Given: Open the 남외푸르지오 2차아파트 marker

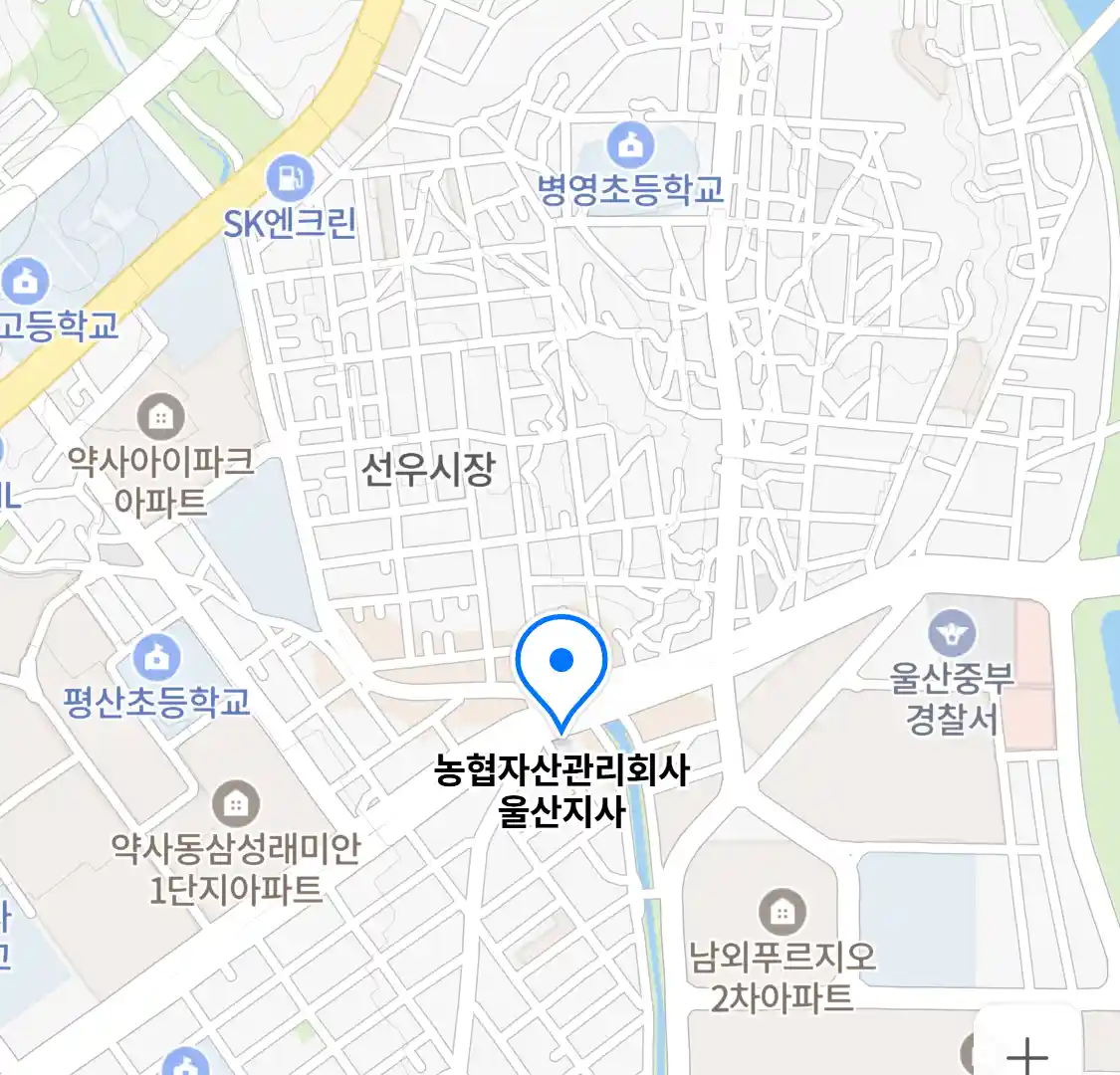Looking at the screenshot, I should pos(783,912).
